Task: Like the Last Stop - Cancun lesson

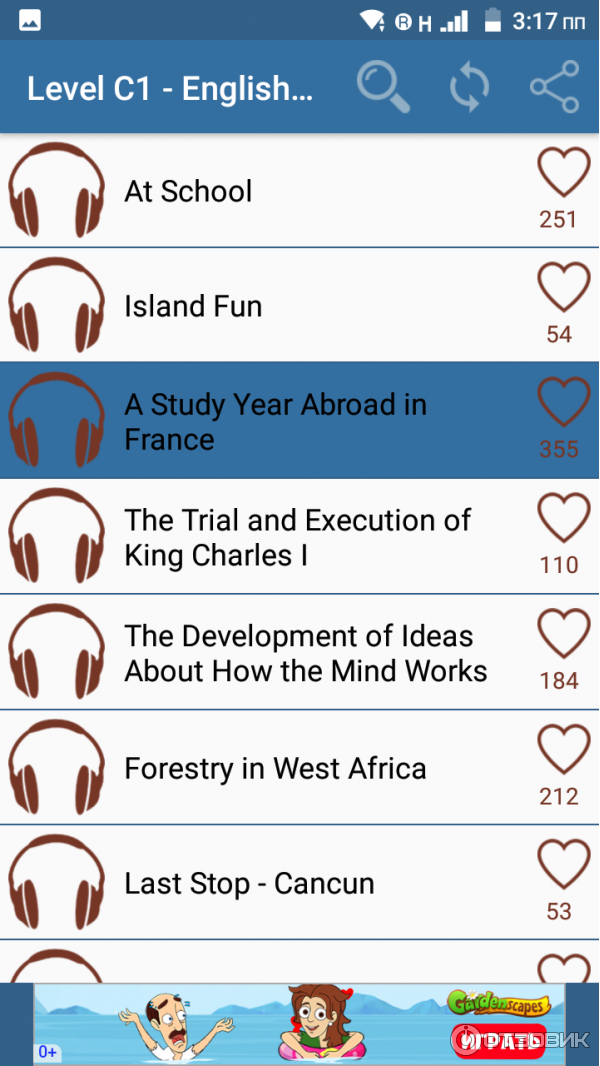Action: 564,866
